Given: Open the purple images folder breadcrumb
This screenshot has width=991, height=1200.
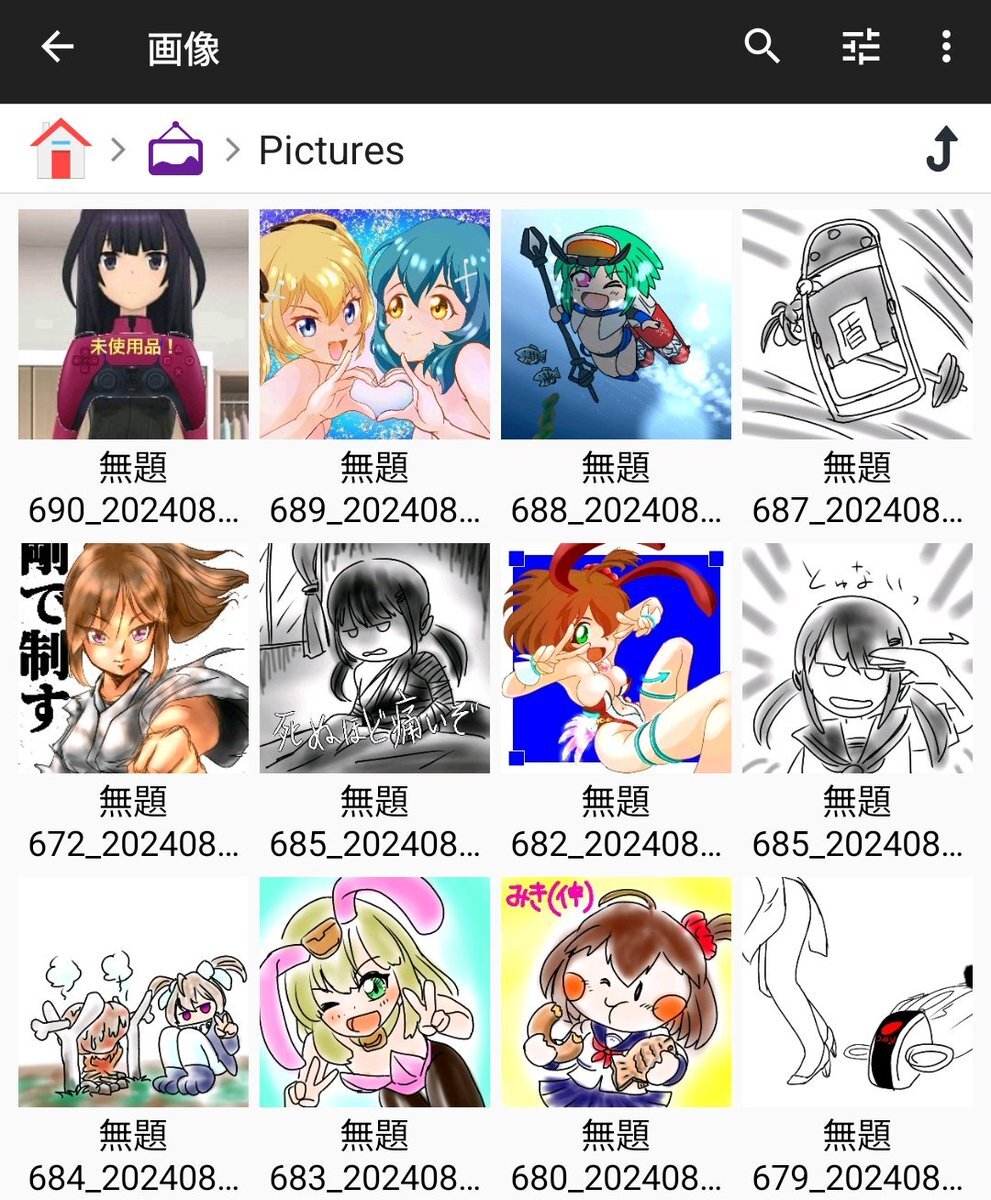Looking at the screenshot, I should tap(176, 149).
